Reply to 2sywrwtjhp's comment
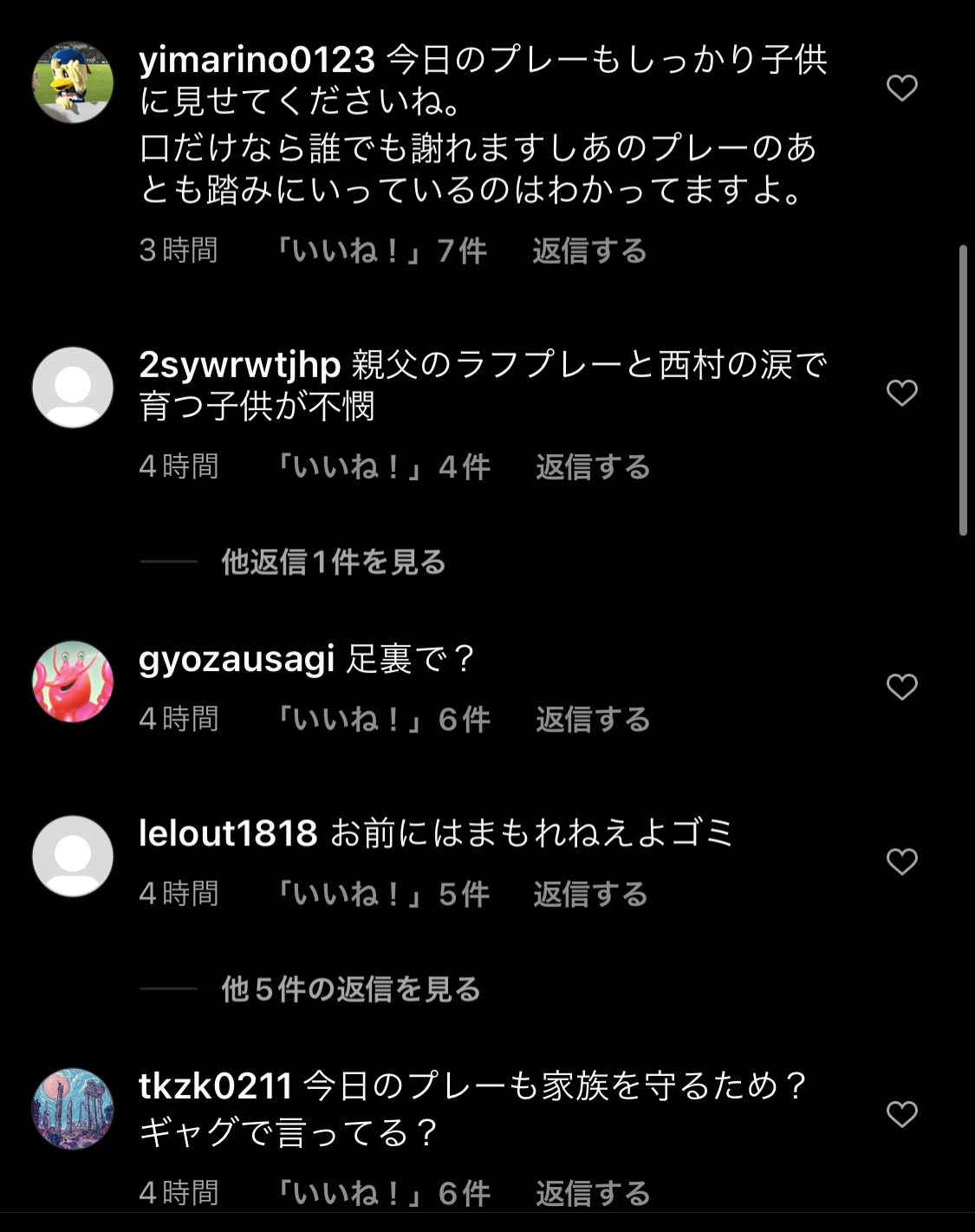The height and width of the screenshot is (1232, 975). [x=593, y=467]
